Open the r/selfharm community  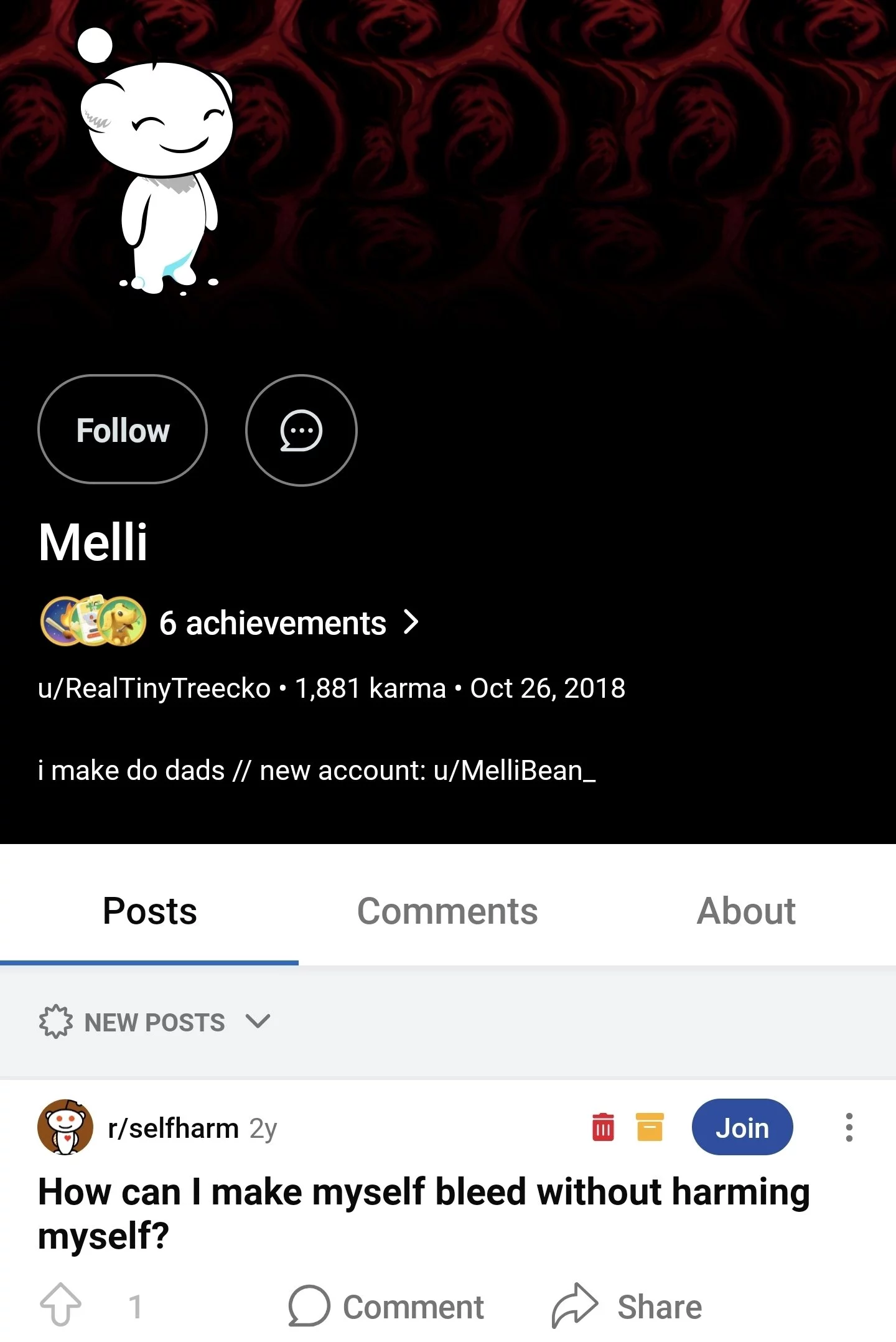[173, 1128]
